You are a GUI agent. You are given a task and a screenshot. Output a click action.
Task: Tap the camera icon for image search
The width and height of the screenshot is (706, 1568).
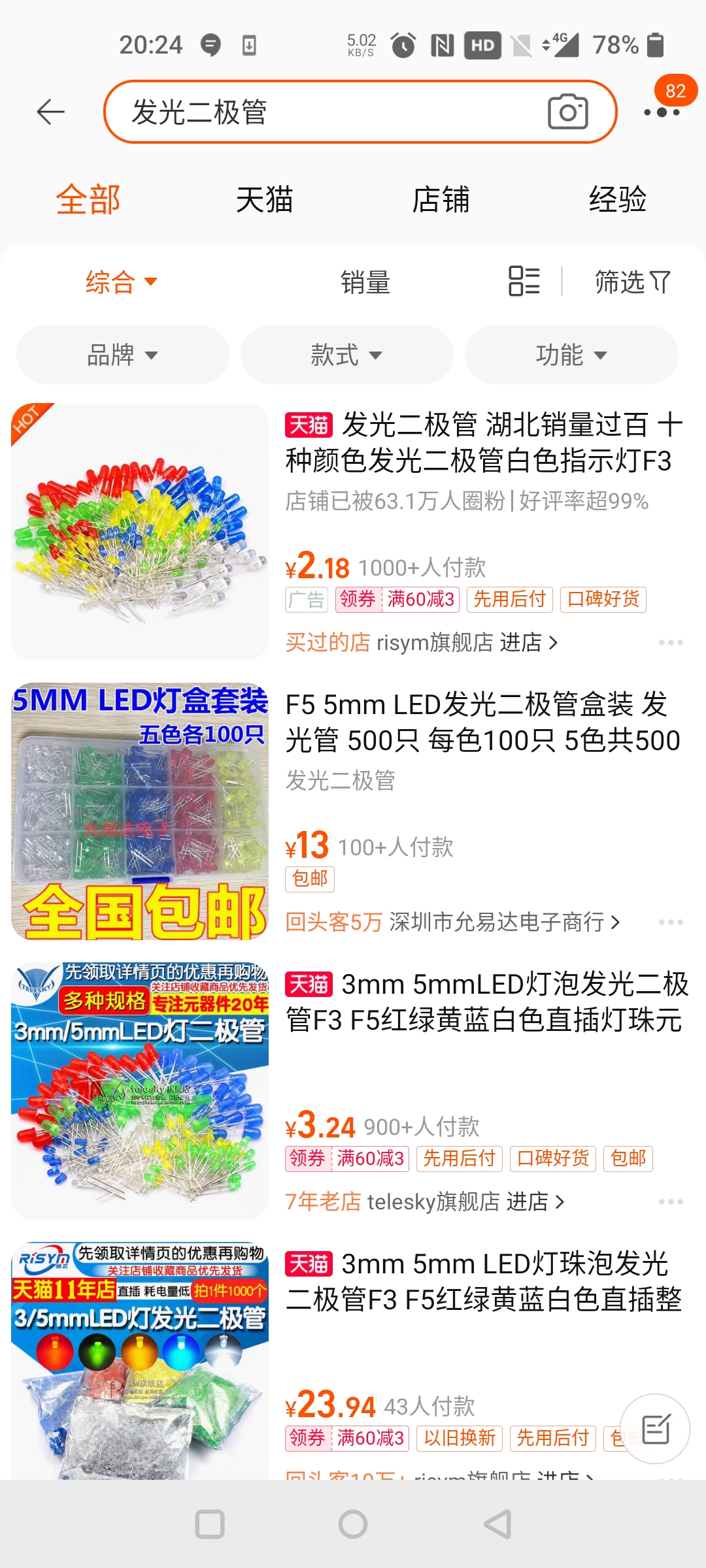(x=568, y=112)
